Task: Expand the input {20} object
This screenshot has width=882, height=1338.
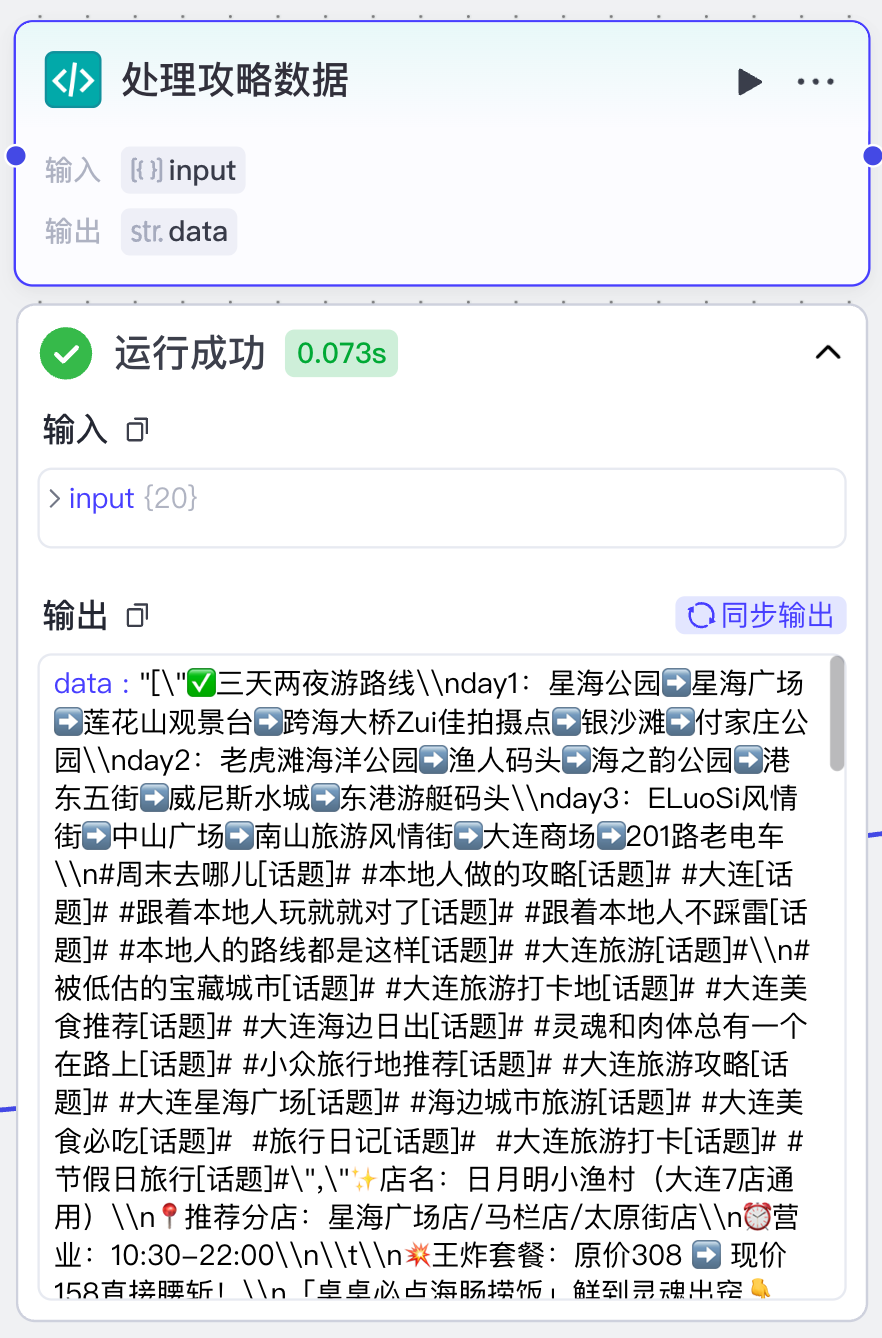Action: pyautogui.click(x=54, y=498)
